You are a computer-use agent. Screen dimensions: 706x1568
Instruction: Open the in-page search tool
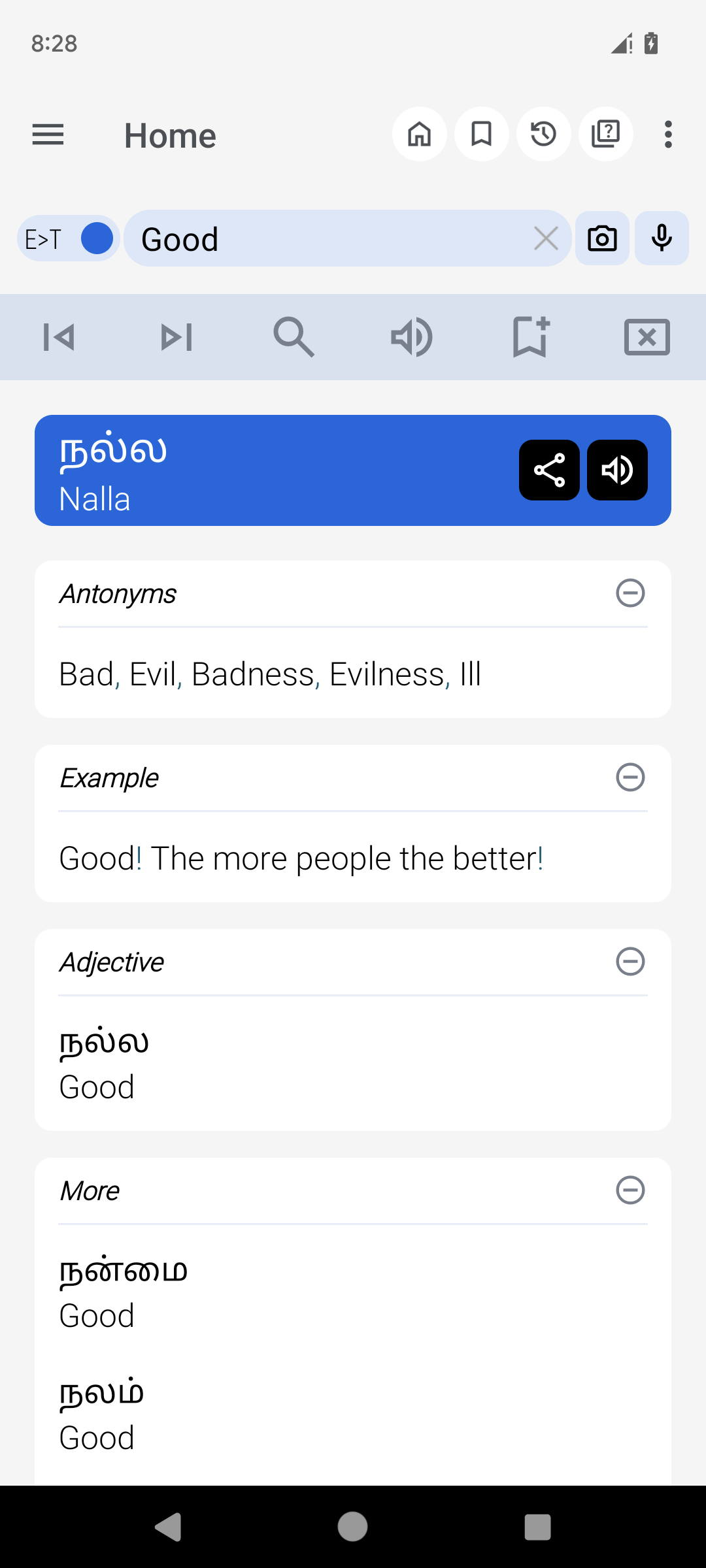click(294, 336)
